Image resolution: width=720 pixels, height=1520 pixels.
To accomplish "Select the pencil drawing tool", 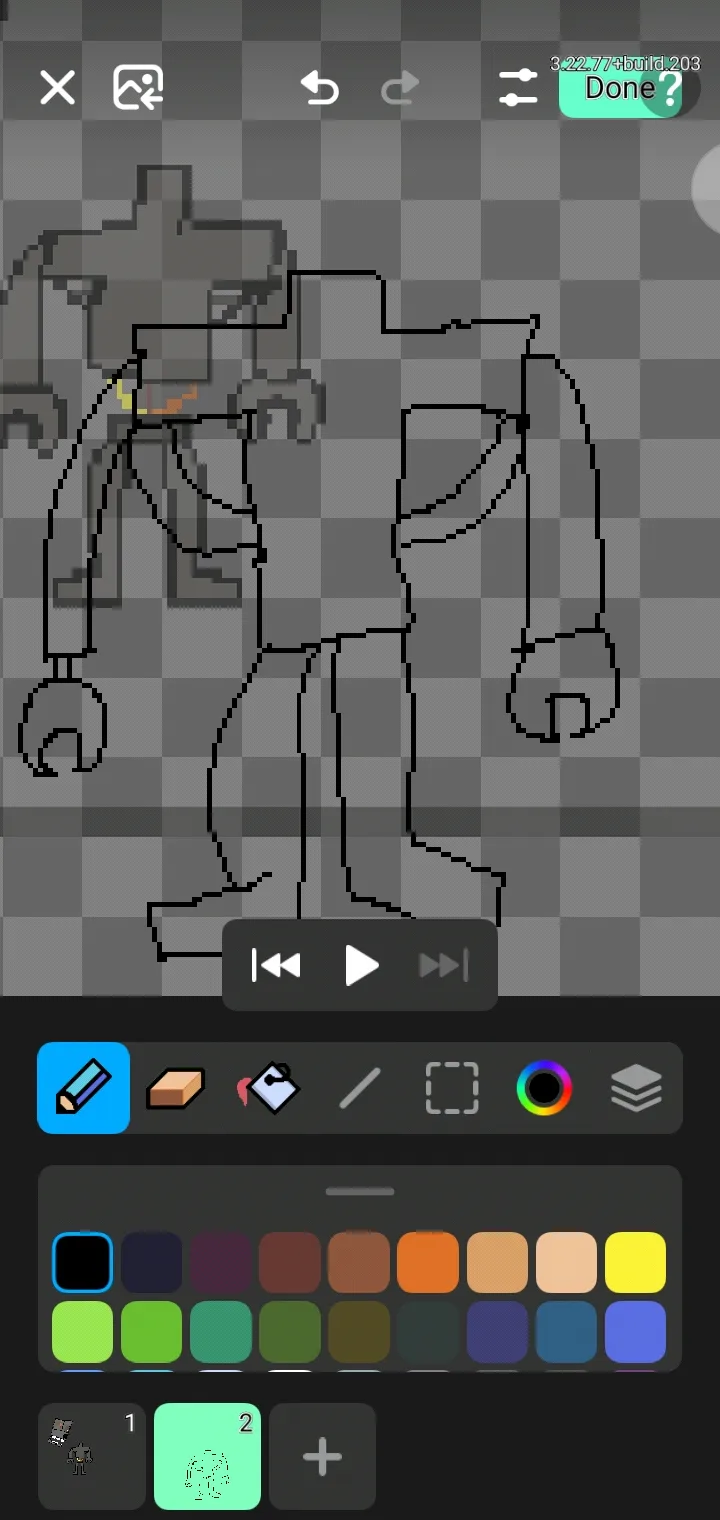I will pyautogui.click(x=83, y=1088).
